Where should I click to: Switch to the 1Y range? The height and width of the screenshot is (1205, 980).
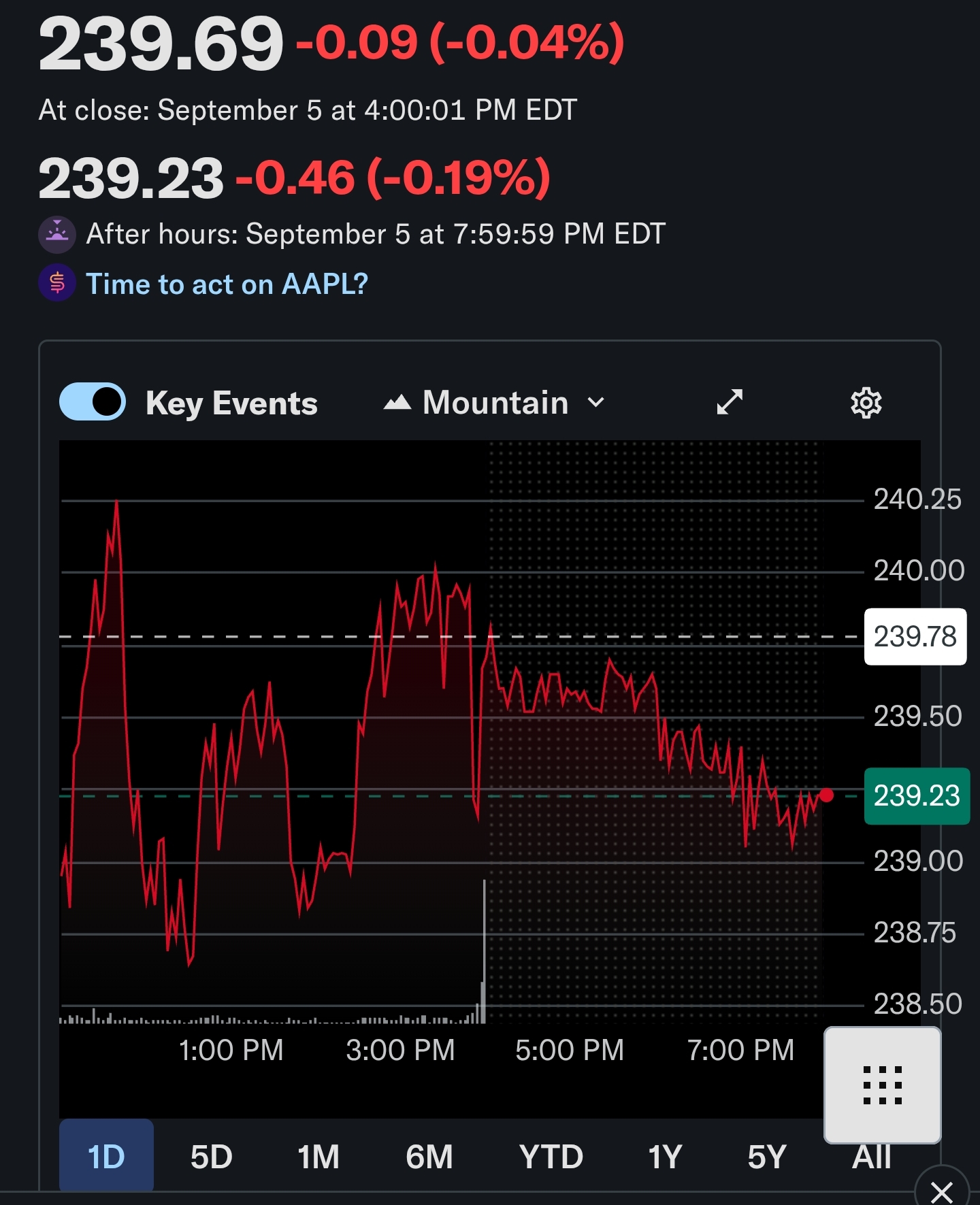tap(665, 1157)
